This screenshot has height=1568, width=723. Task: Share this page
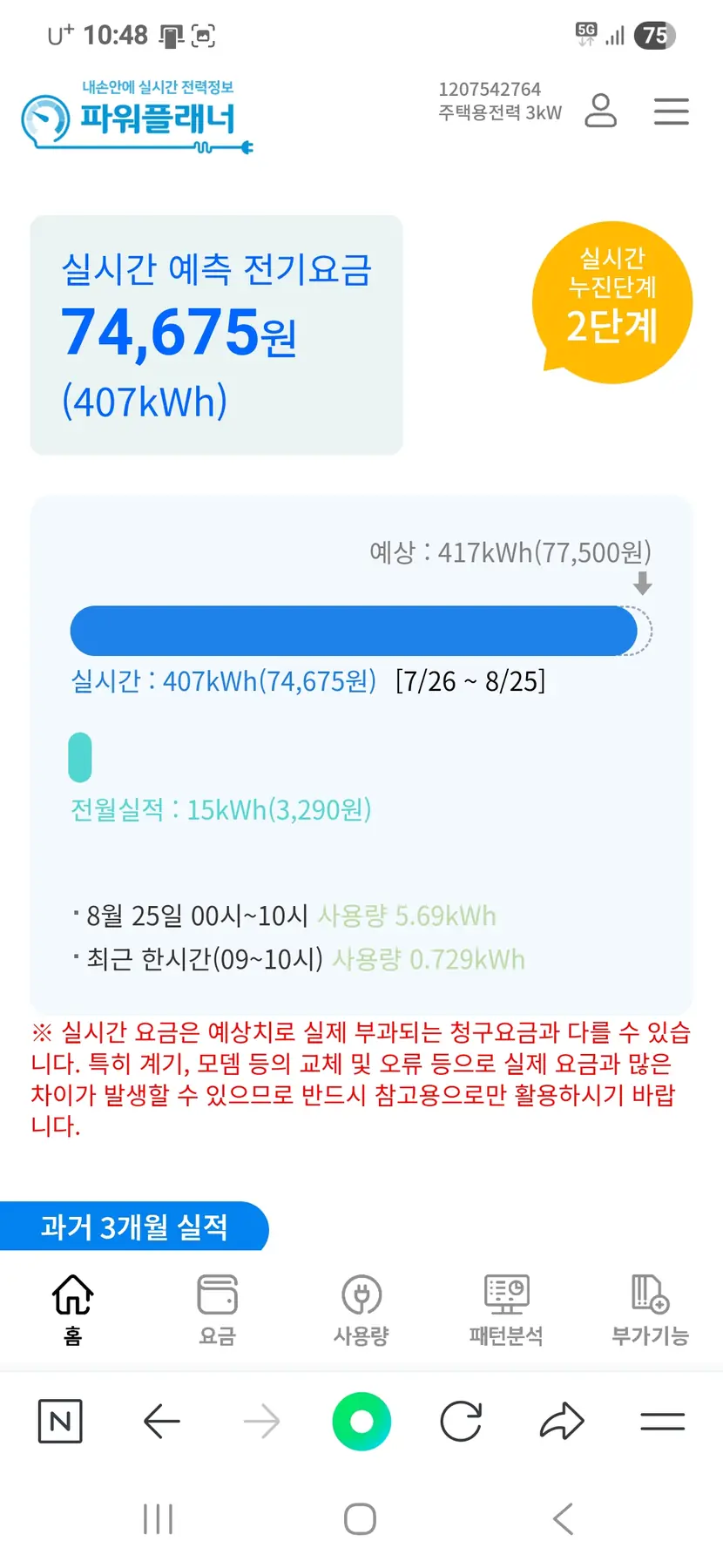[x=562, y=1422]
